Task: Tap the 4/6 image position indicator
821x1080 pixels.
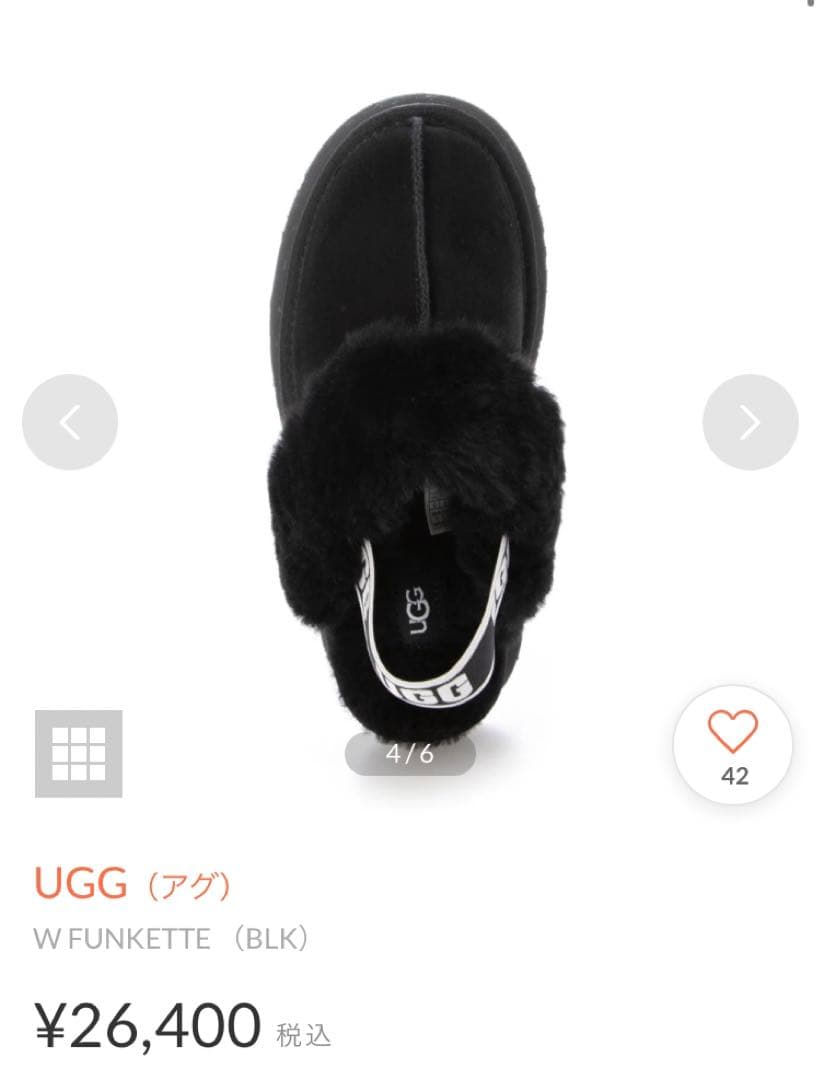Action: click(410, 755)
